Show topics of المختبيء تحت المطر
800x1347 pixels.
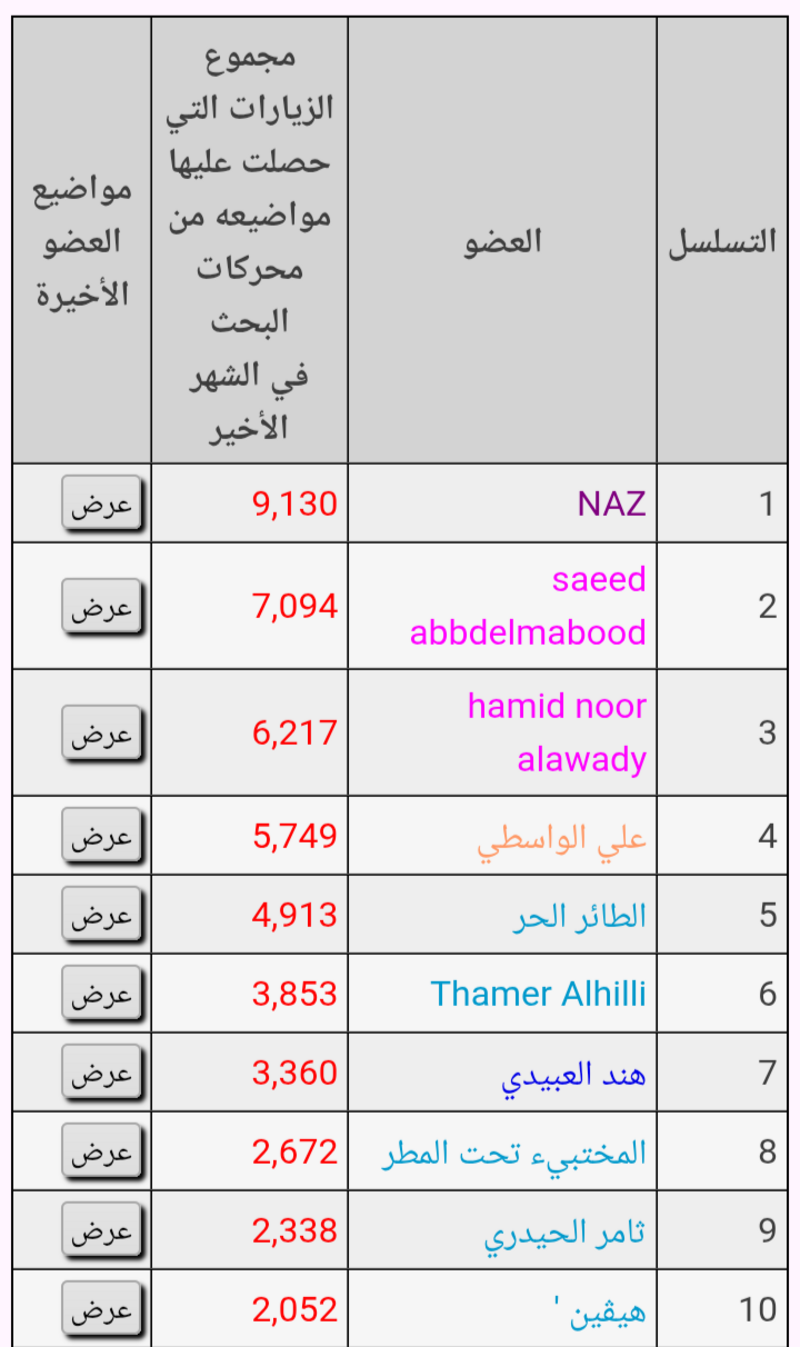coord(101,1152)
